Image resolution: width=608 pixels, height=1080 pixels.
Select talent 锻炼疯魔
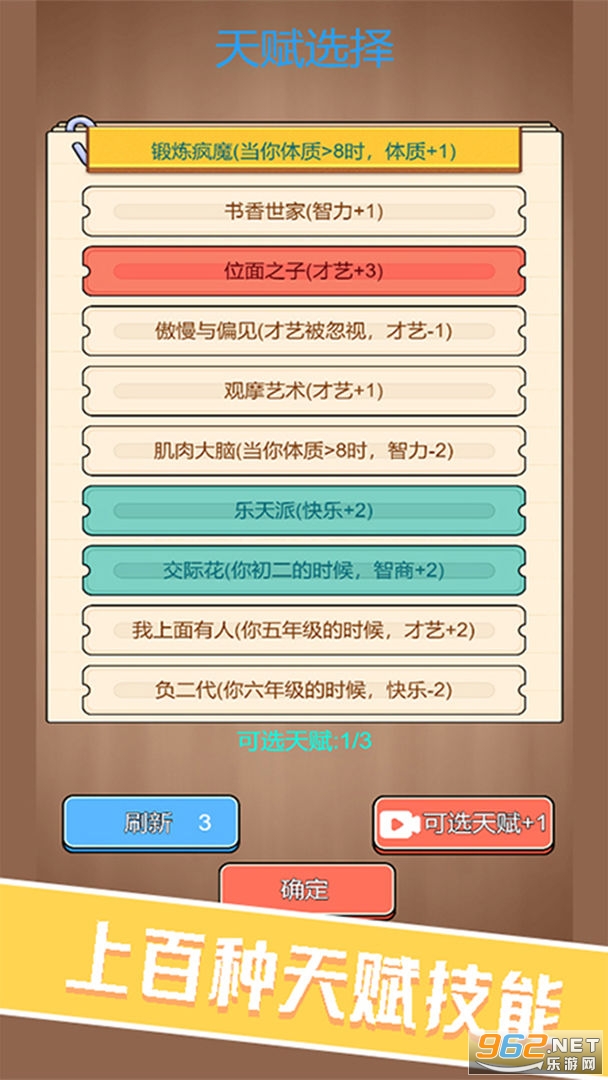coord(304,152)
